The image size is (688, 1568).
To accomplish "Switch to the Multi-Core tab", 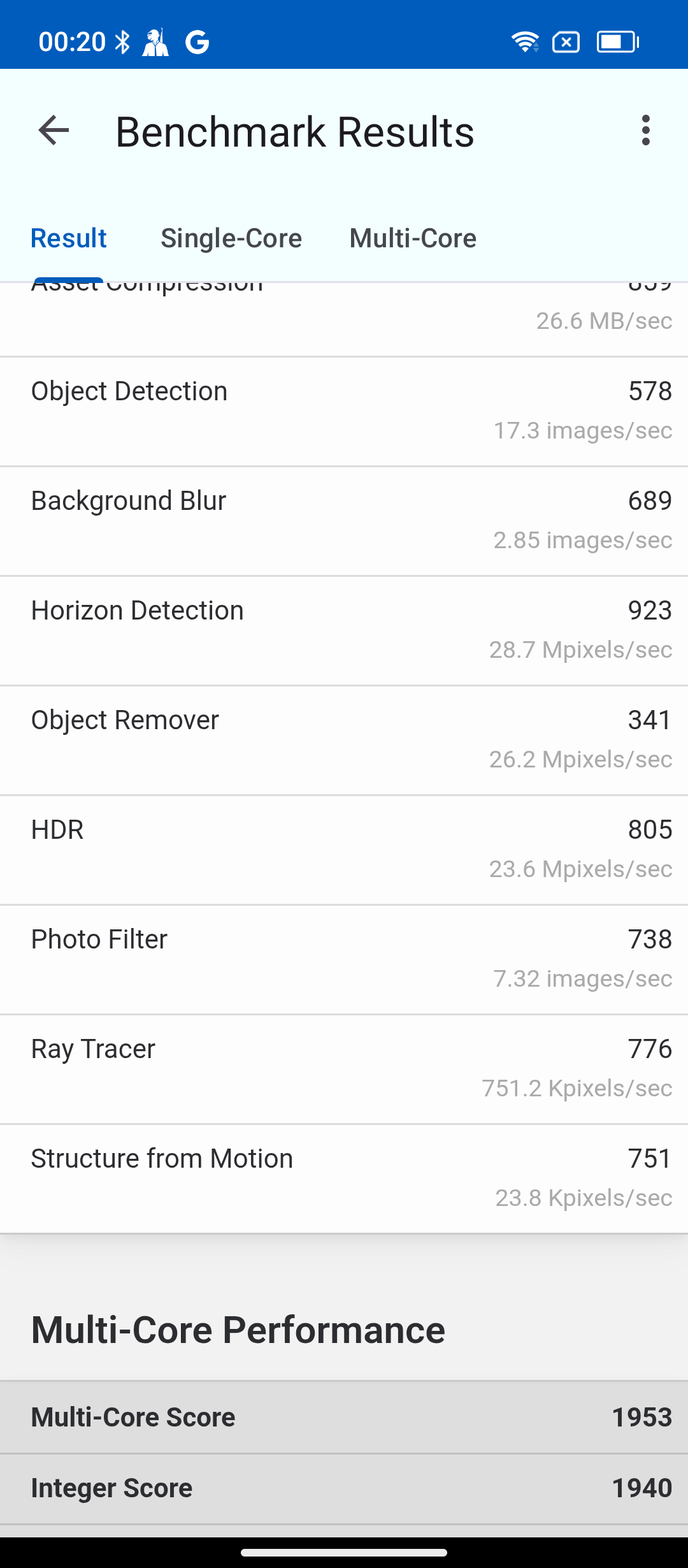I will (x=413, y=238).
